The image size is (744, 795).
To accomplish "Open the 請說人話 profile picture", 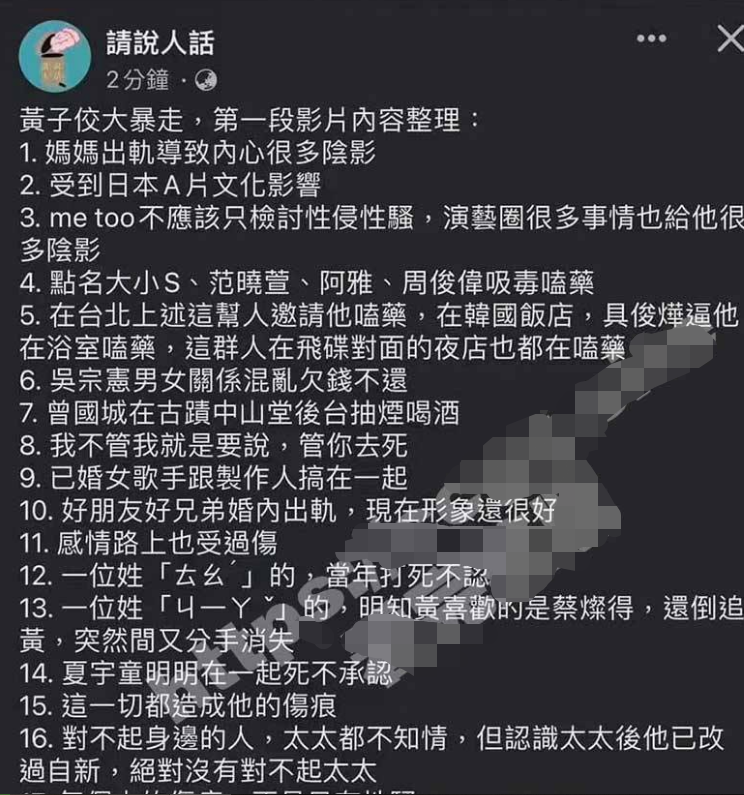I will (x=55, y=54).
